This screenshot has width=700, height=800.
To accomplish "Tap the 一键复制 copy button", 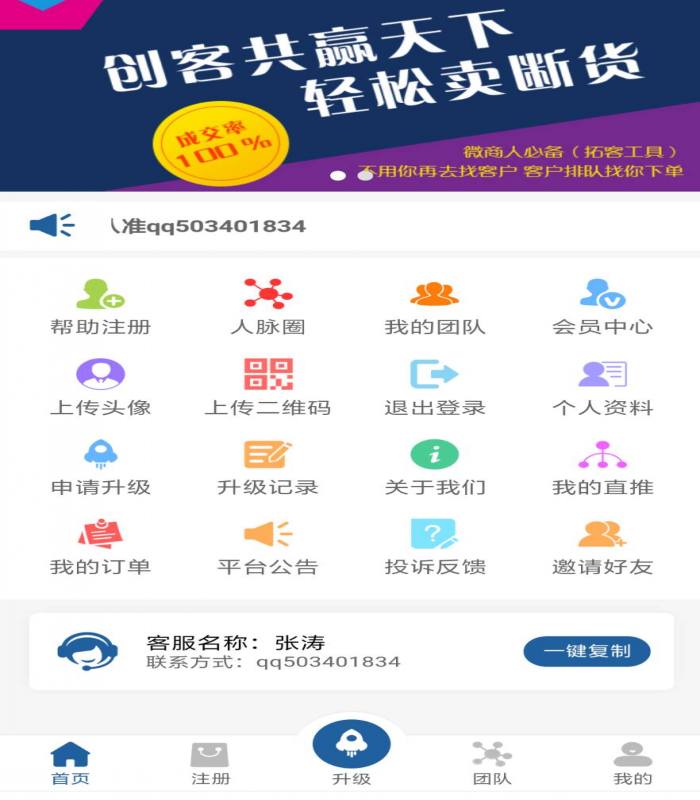I will tap(586, 651).
